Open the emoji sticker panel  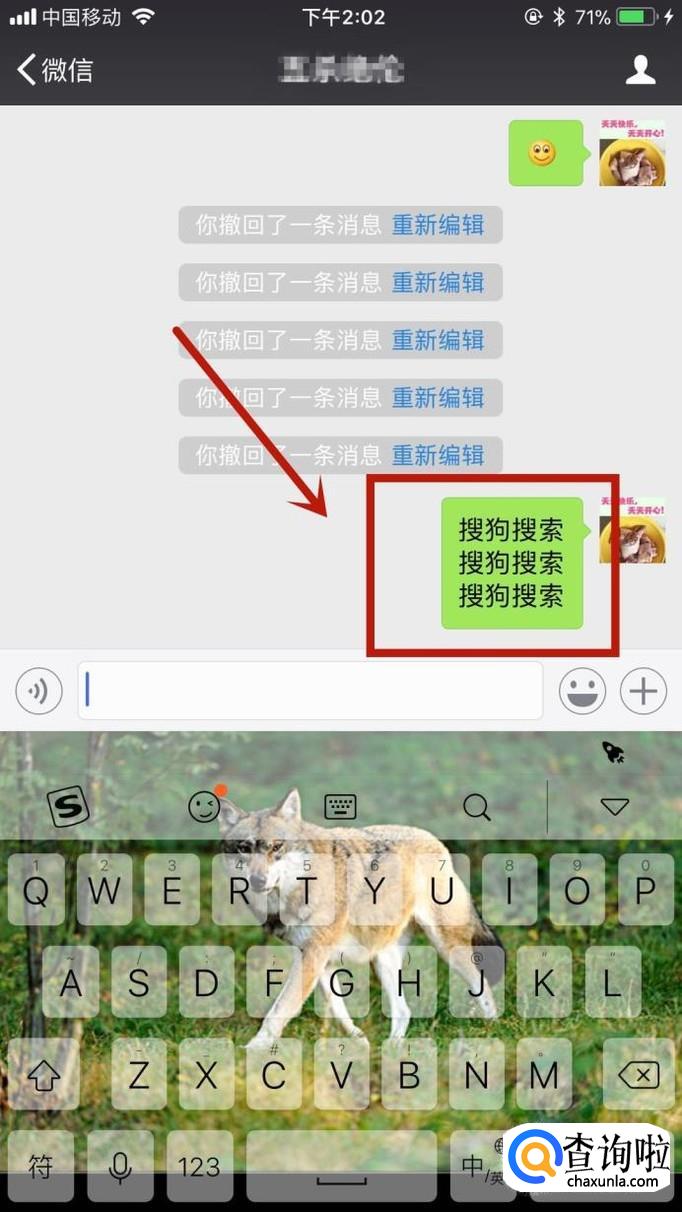pos(582,691)
